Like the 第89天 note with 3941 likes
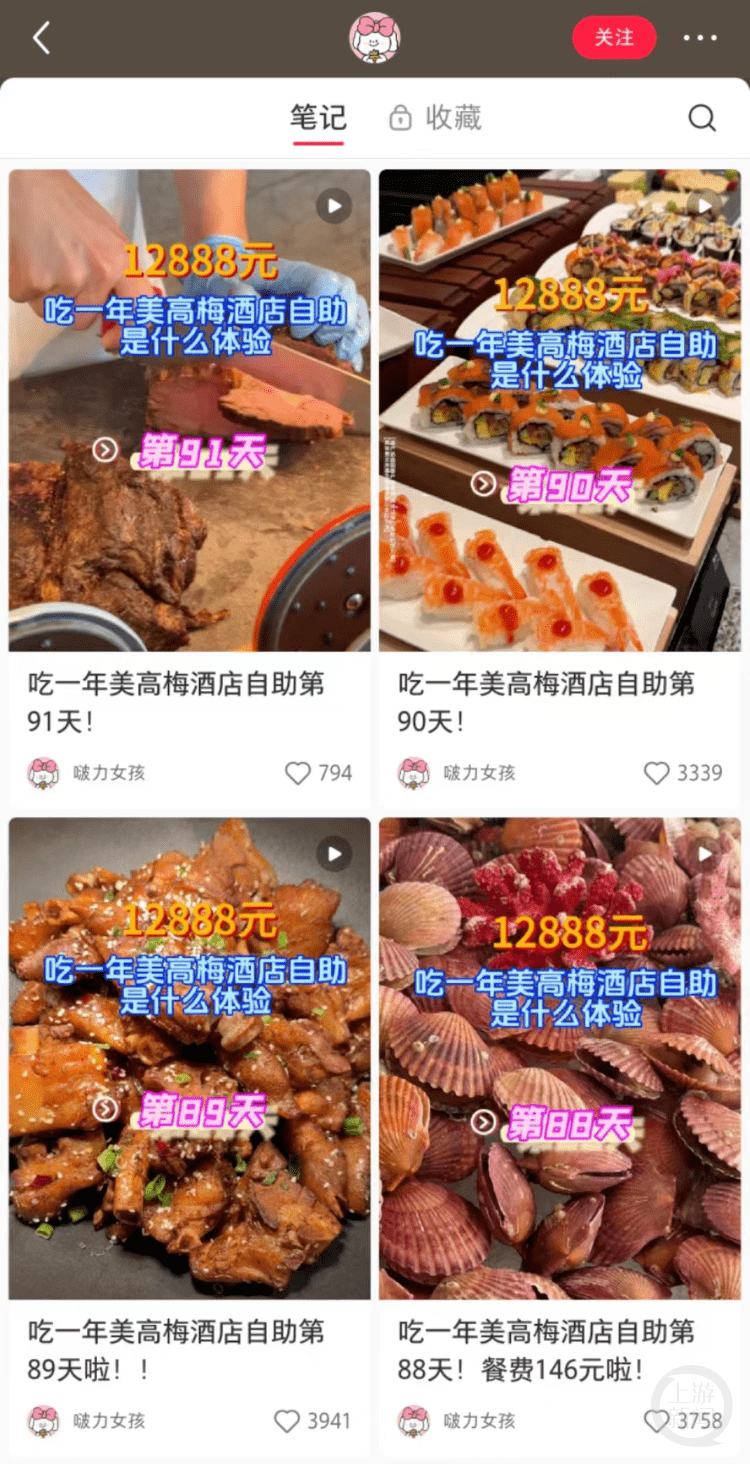Image resolution: width=750 pixels, height=1464 pixels. coord(287,1421)
